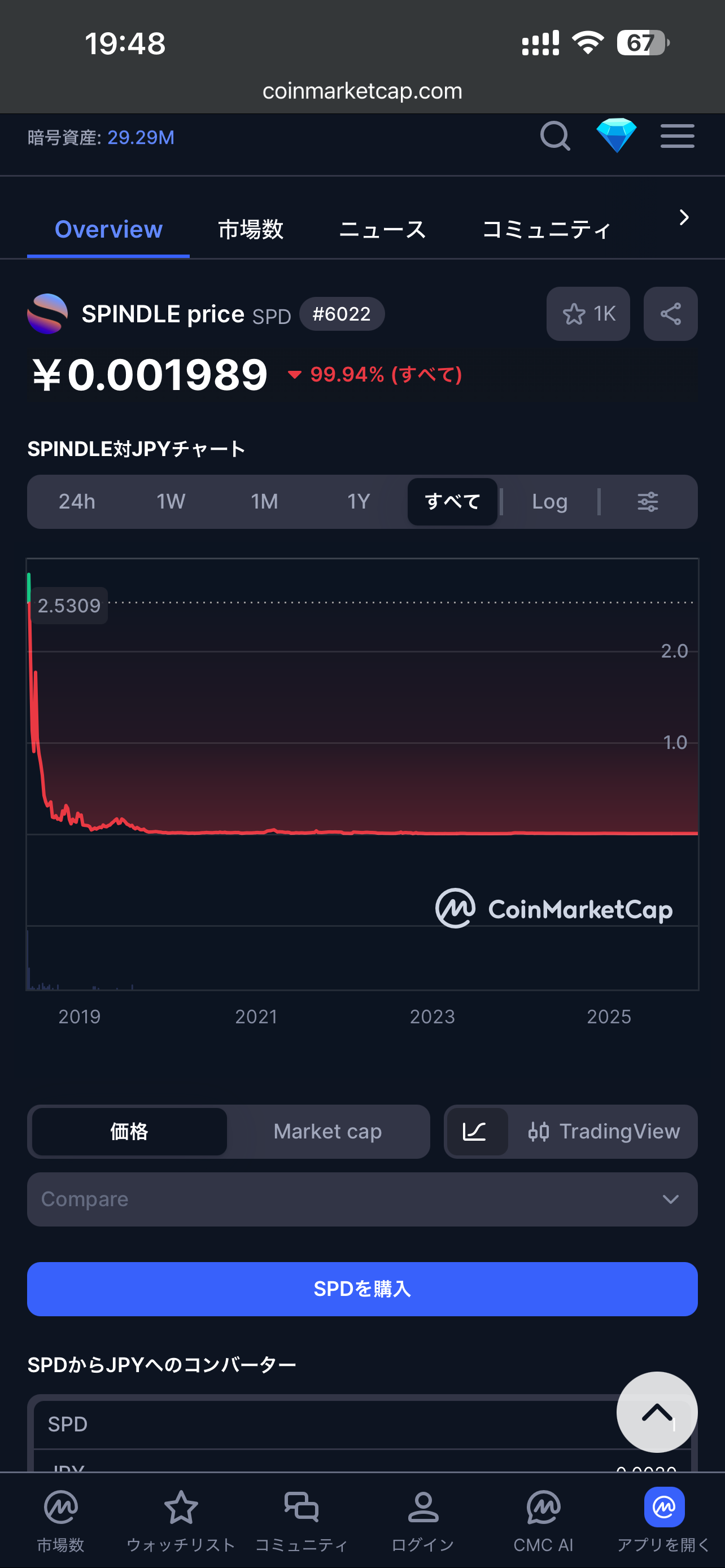Jump back to top with the up arrow
Viewport: 725px width, 1568px height.
click(x=657, y=1412)
